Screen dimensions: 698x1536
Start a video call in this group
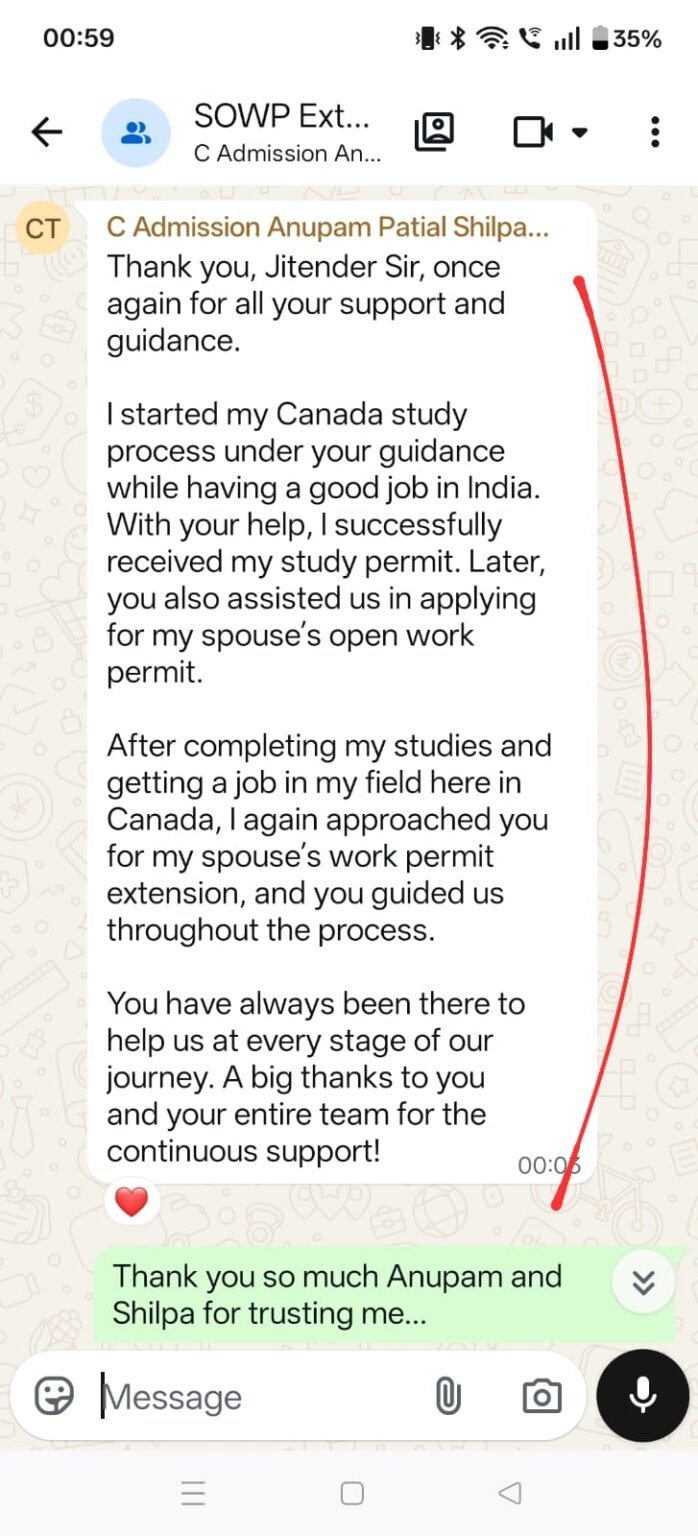533,132
